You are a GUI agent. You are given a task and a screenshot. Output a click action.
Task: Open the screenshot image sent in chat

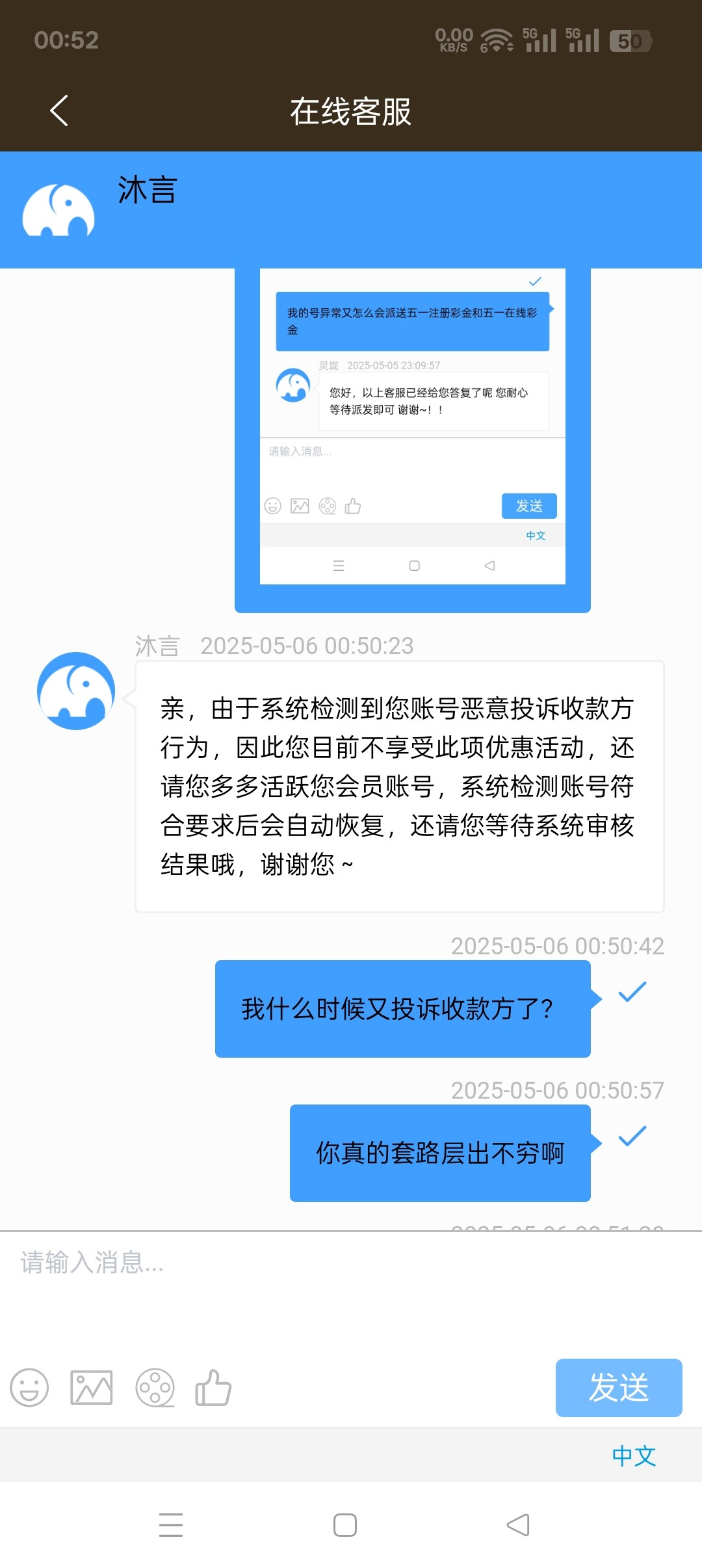coord(412,436)
